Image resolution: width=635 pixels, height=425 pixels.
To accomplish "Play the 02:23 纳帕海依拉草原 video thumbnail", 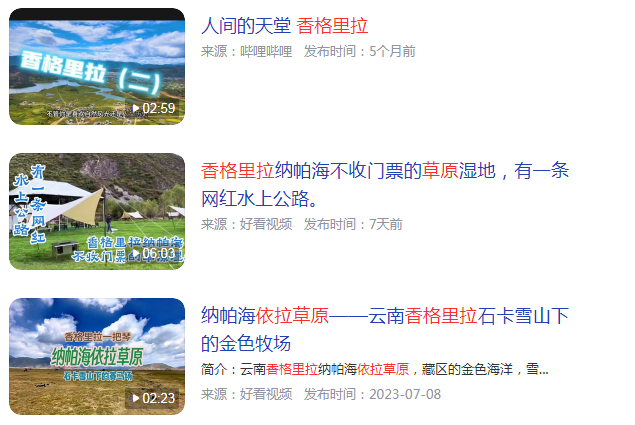I will pyautogui.click(x=97, y=356).
